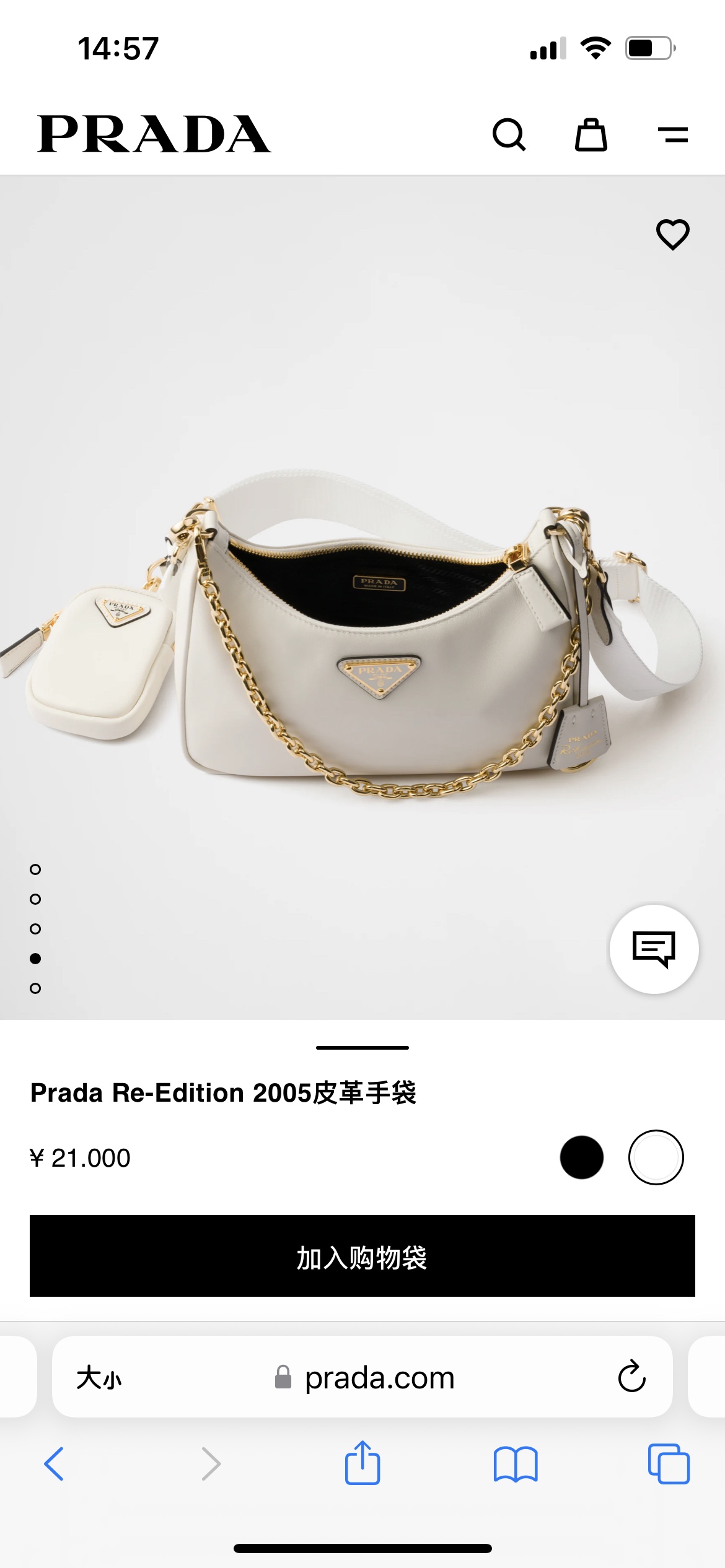Select the white color swatch
The image size is (725, 1568).
(x=656, y=1157)
